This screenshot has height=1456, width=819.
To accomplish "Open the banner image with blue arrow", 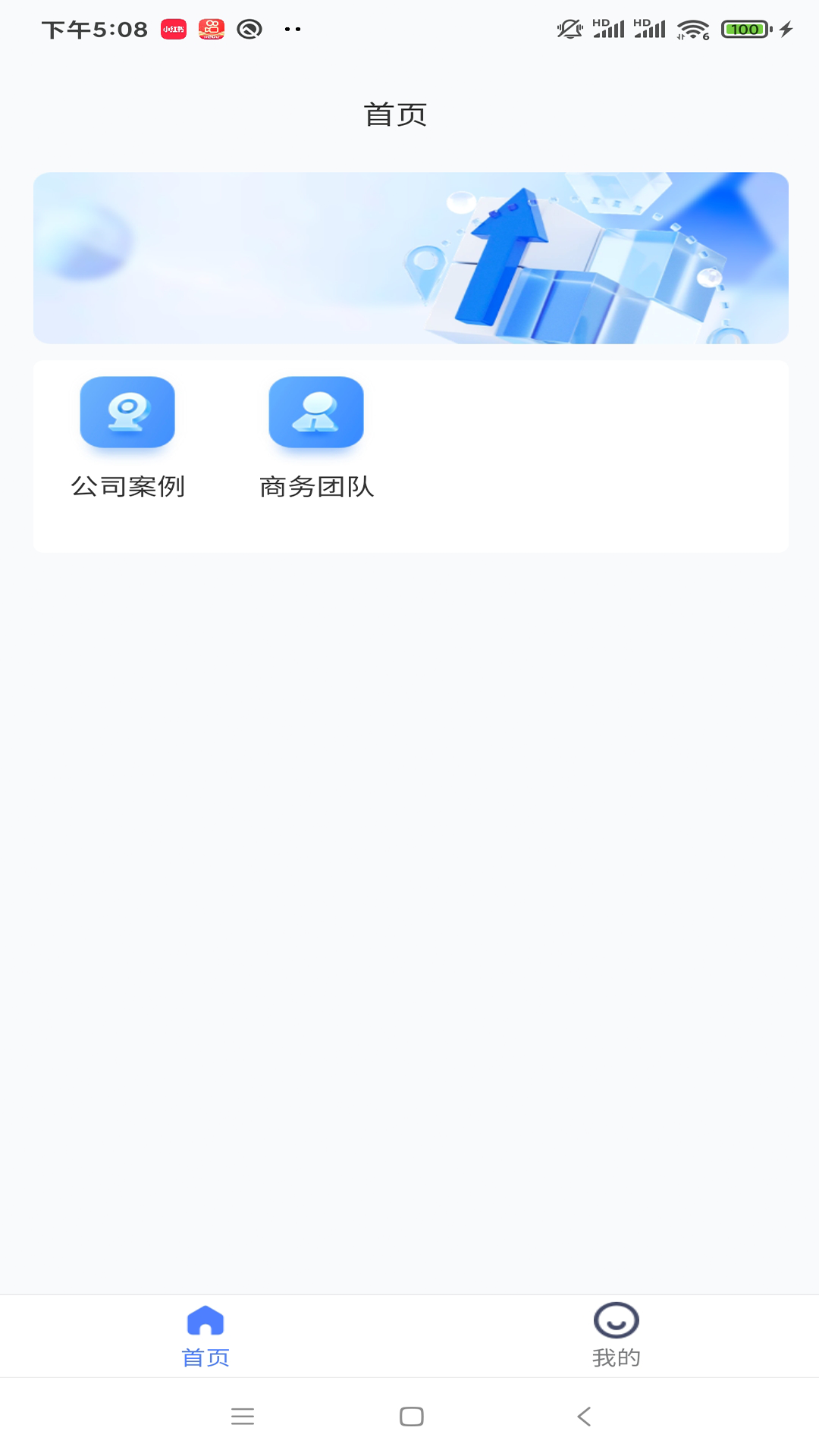I will pyautogui.click(x=409, y=258).
